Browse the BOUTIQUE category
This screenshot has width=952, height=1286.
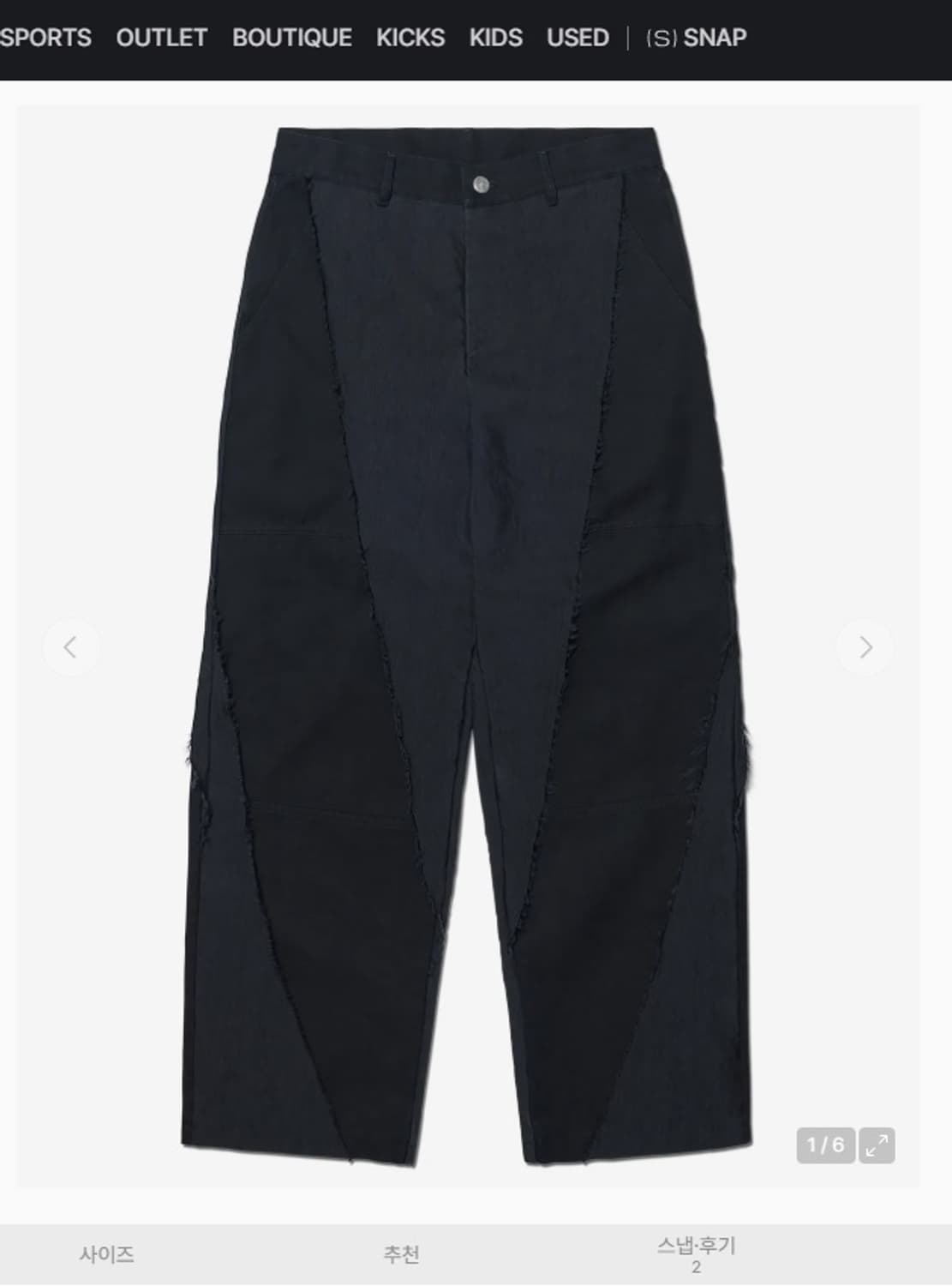[x=291, y=38]
